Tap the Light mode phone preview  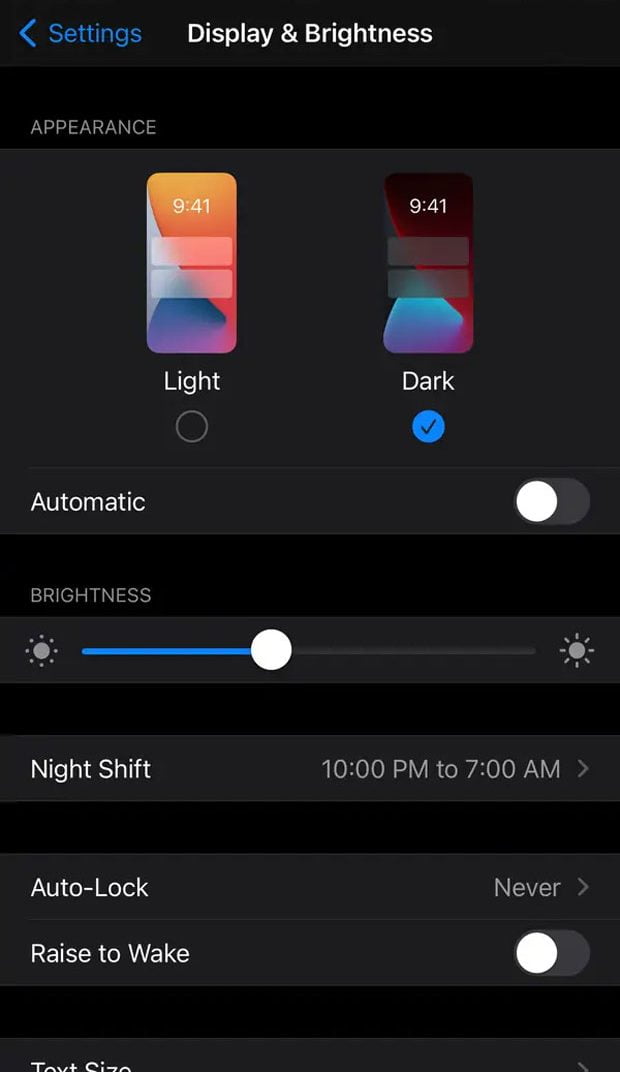click(x=191, y=263)
